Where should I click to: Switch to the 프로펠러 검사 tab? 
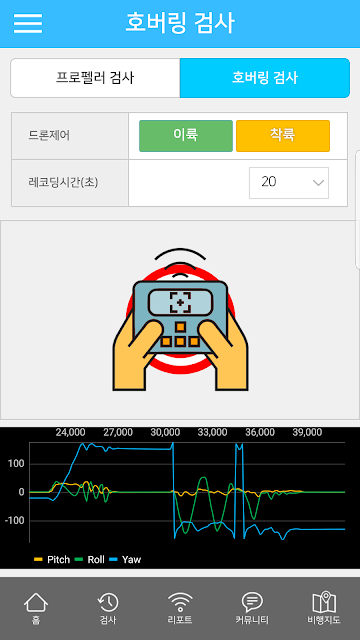tap(95, 78)
